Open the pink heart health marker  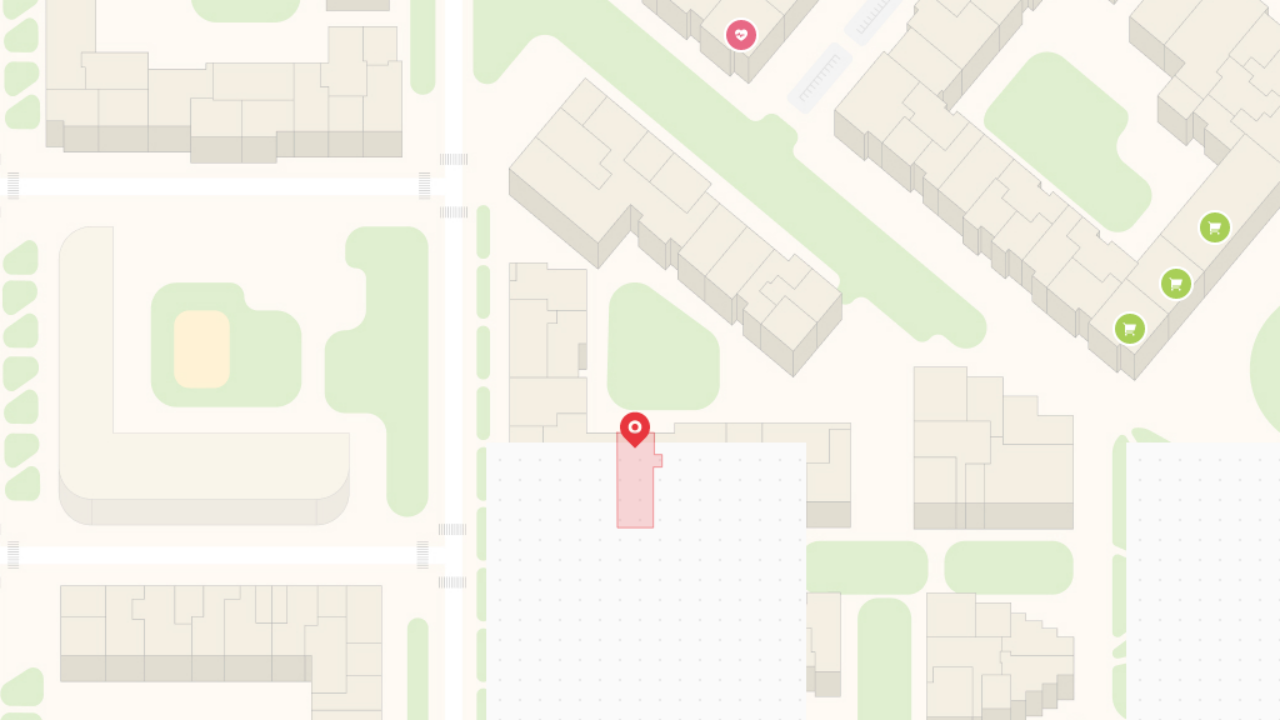pyautogui.click(x=740, y=35)
